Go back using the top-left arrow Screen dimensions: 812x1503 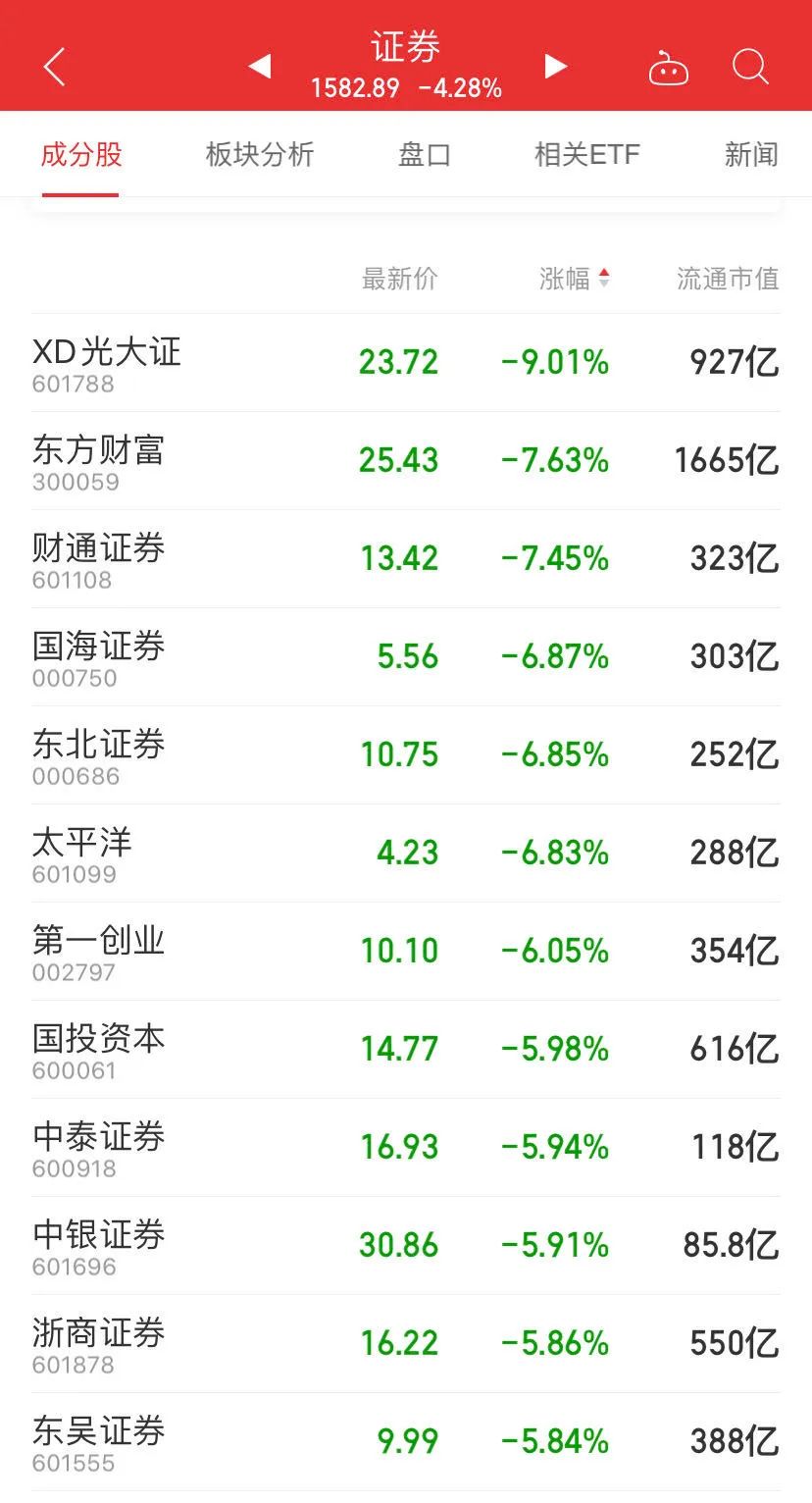54,67
